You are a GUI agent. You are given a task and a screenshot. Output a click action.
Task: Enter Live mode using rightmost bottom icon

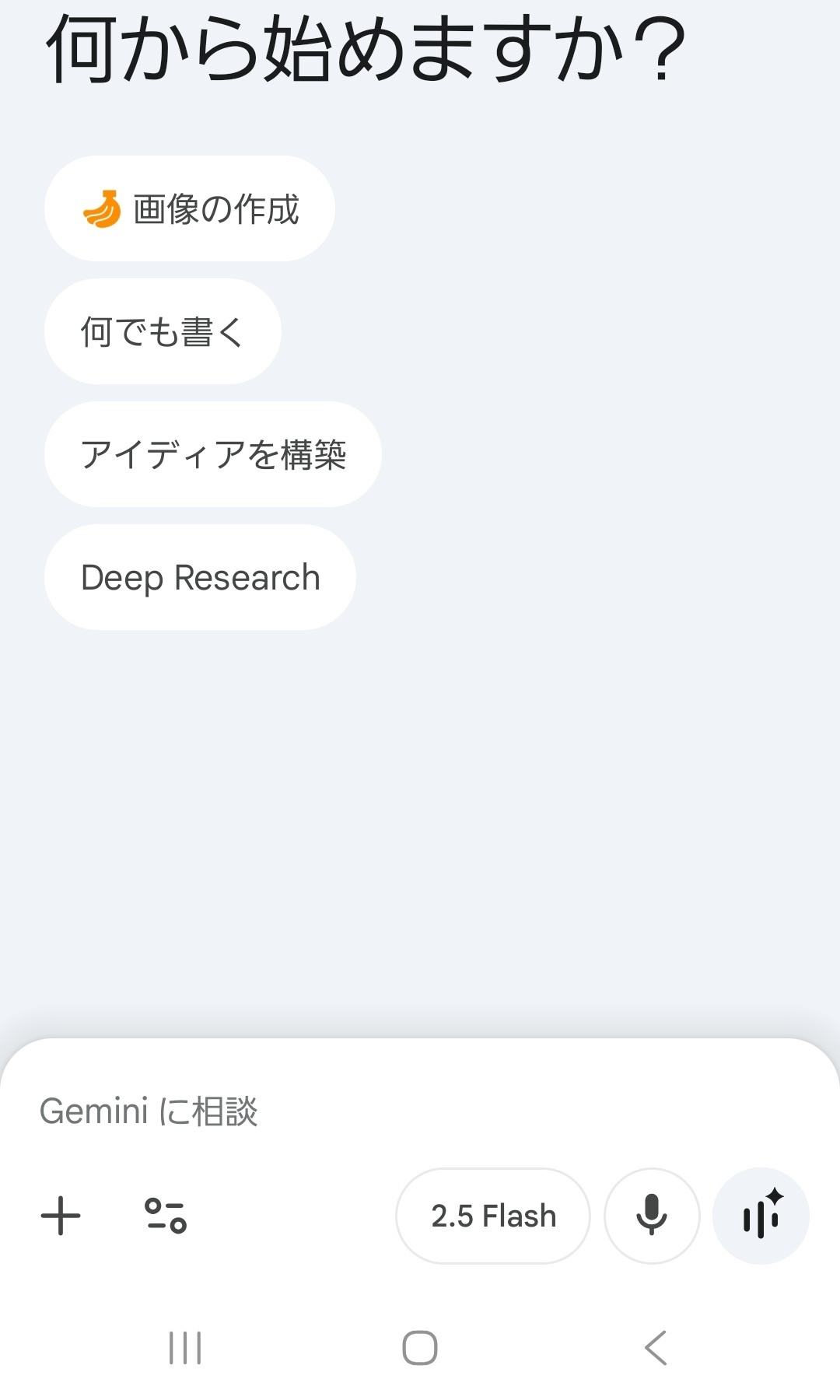(761, 1215)
